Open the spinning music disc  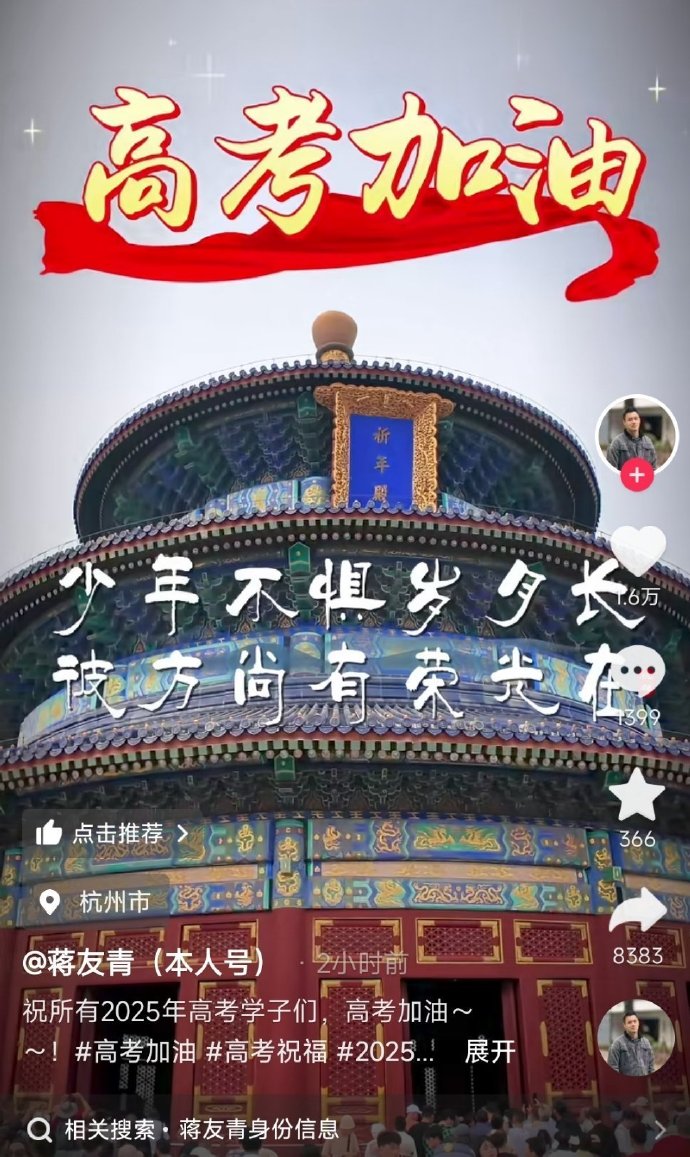636,1036
